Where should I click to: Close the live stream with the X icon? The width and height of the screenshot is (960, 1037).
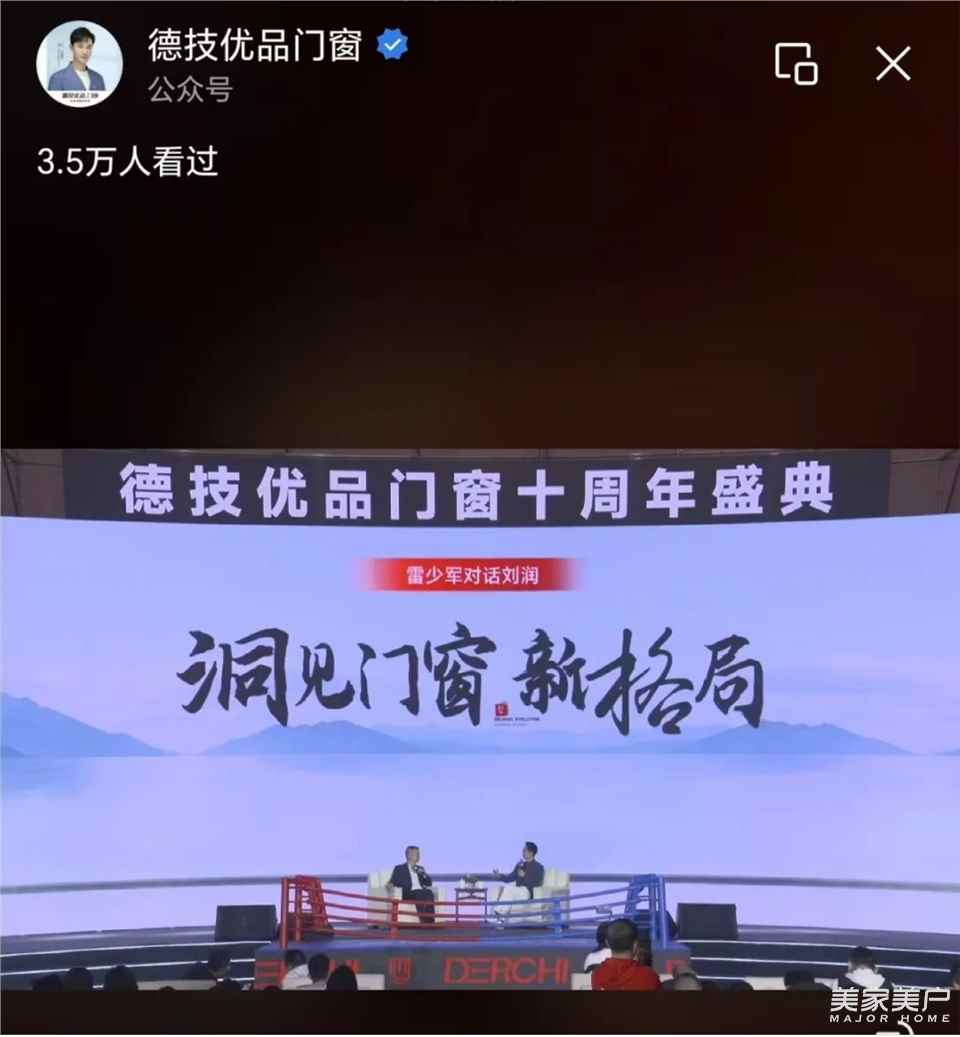[x=892, y=64]
